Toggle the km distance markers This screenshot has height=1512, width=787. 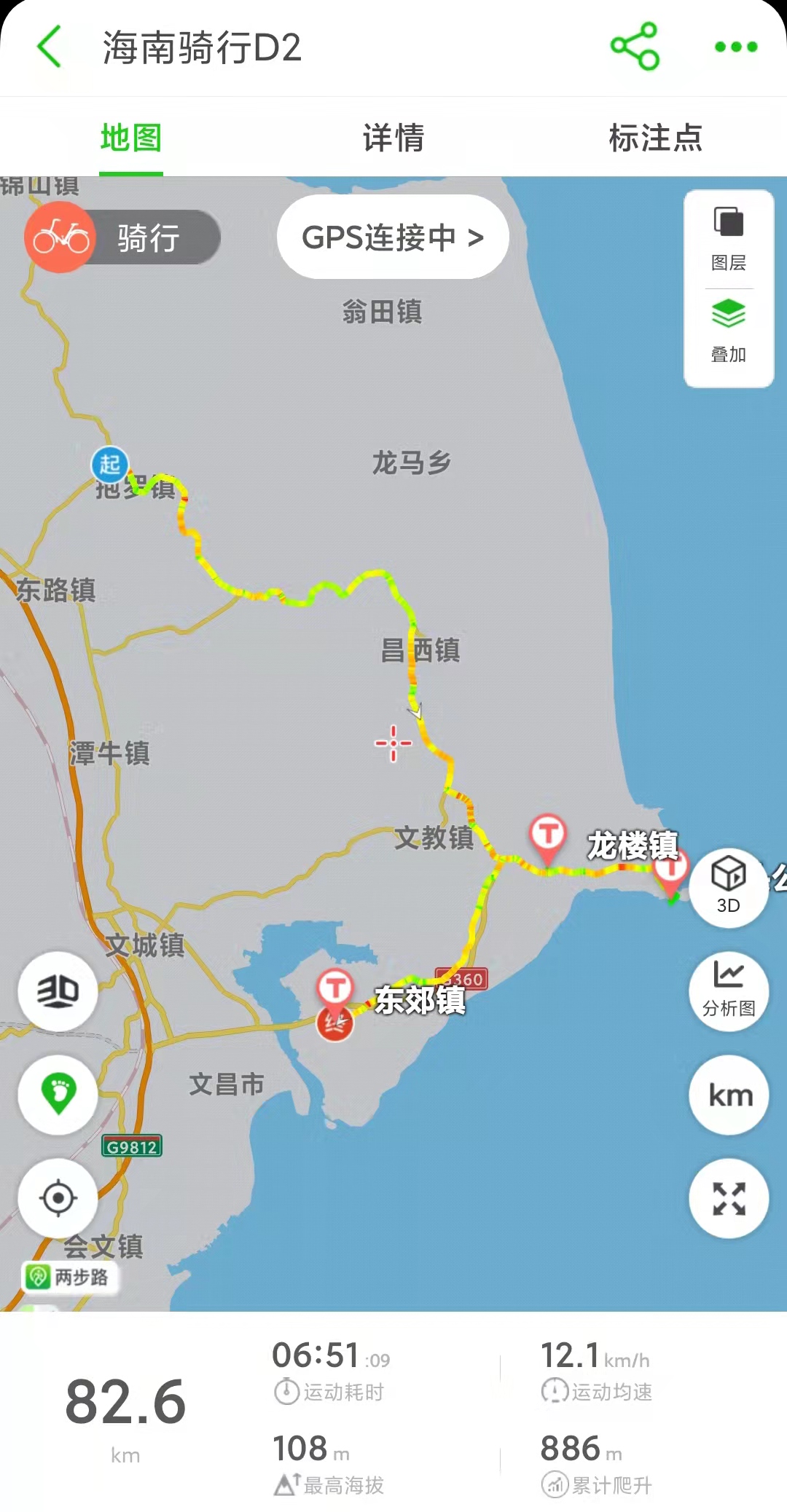point(729,1095)
